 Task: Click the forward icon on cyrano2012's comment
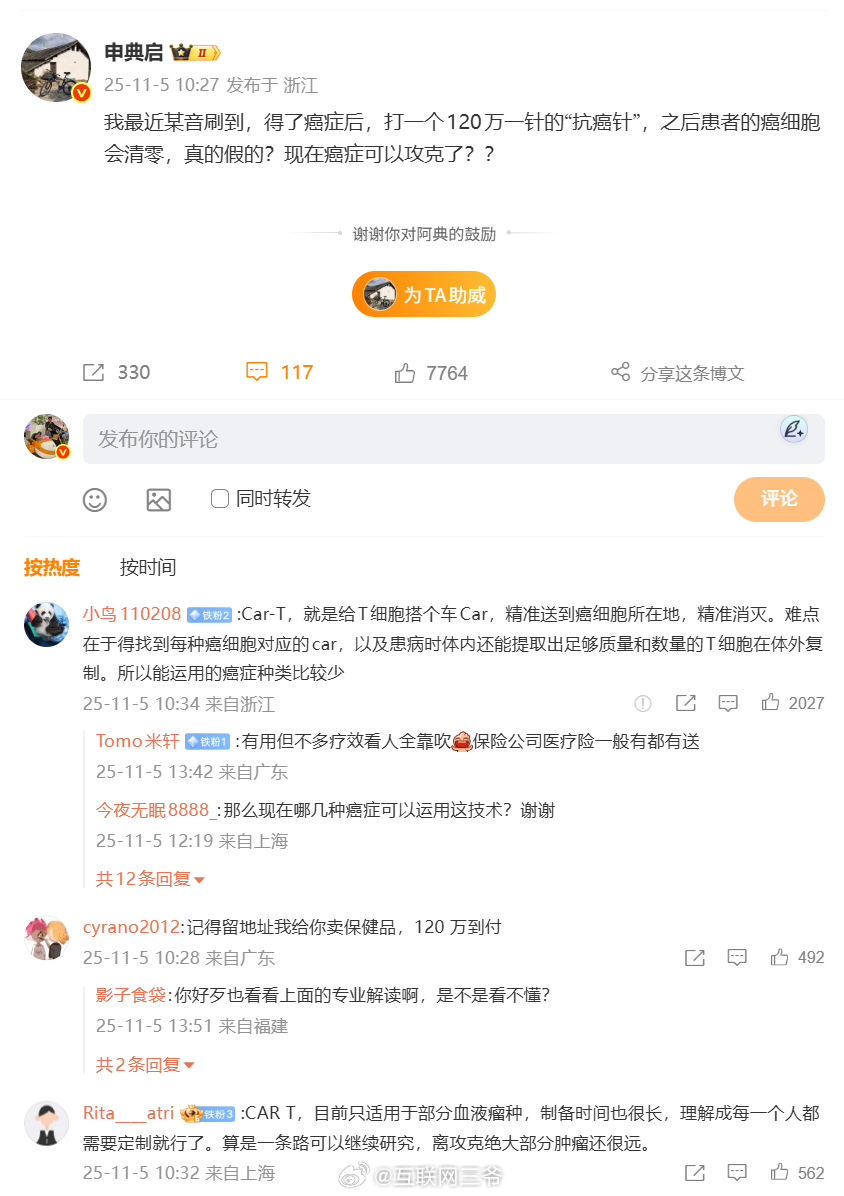694,957
